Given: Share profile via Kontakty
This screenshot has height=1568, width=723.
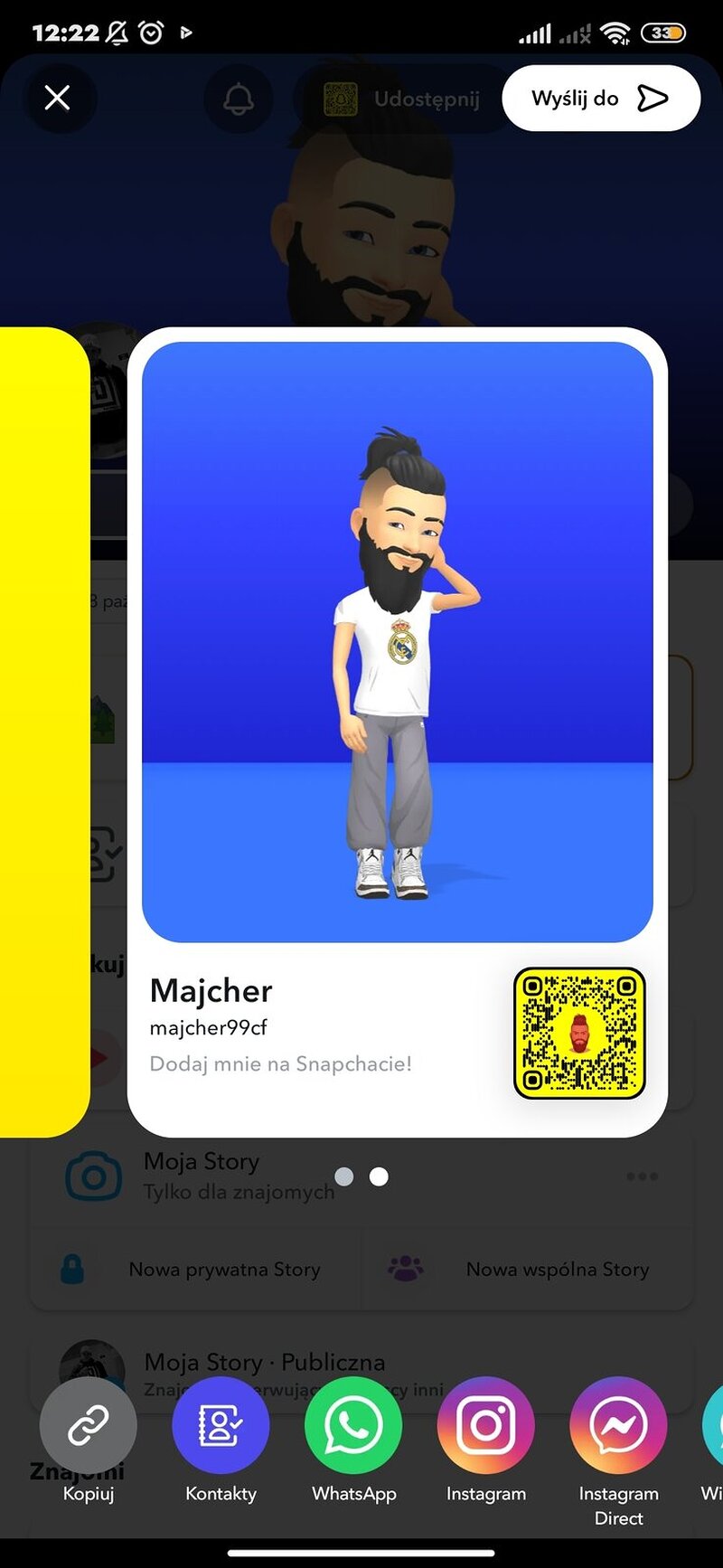Looking at the screenshot, I should 221,1426.
